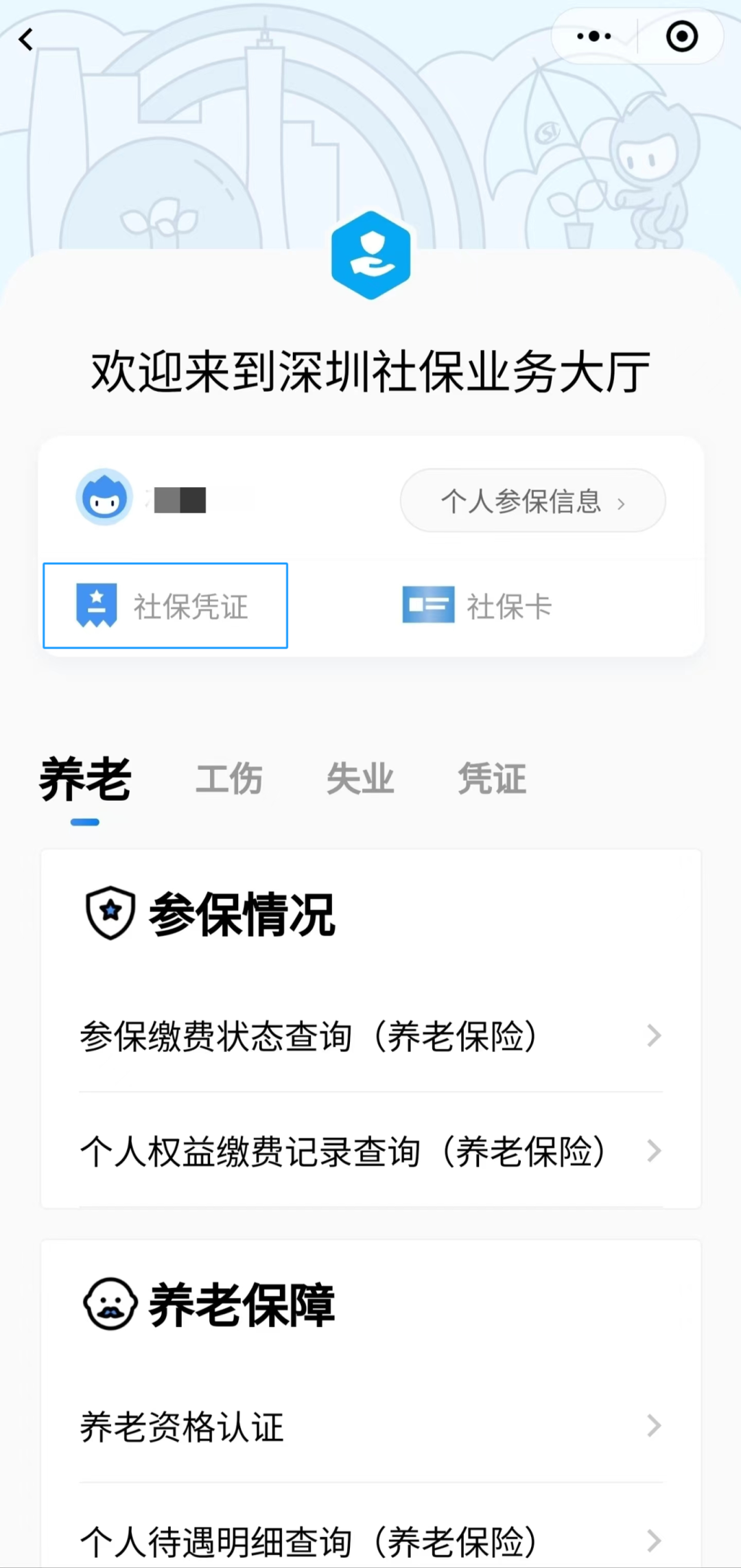Open the mini program more-options menu
This screenshot has width=741, height=1568.
pyautogui.click(x=593, y=36)
